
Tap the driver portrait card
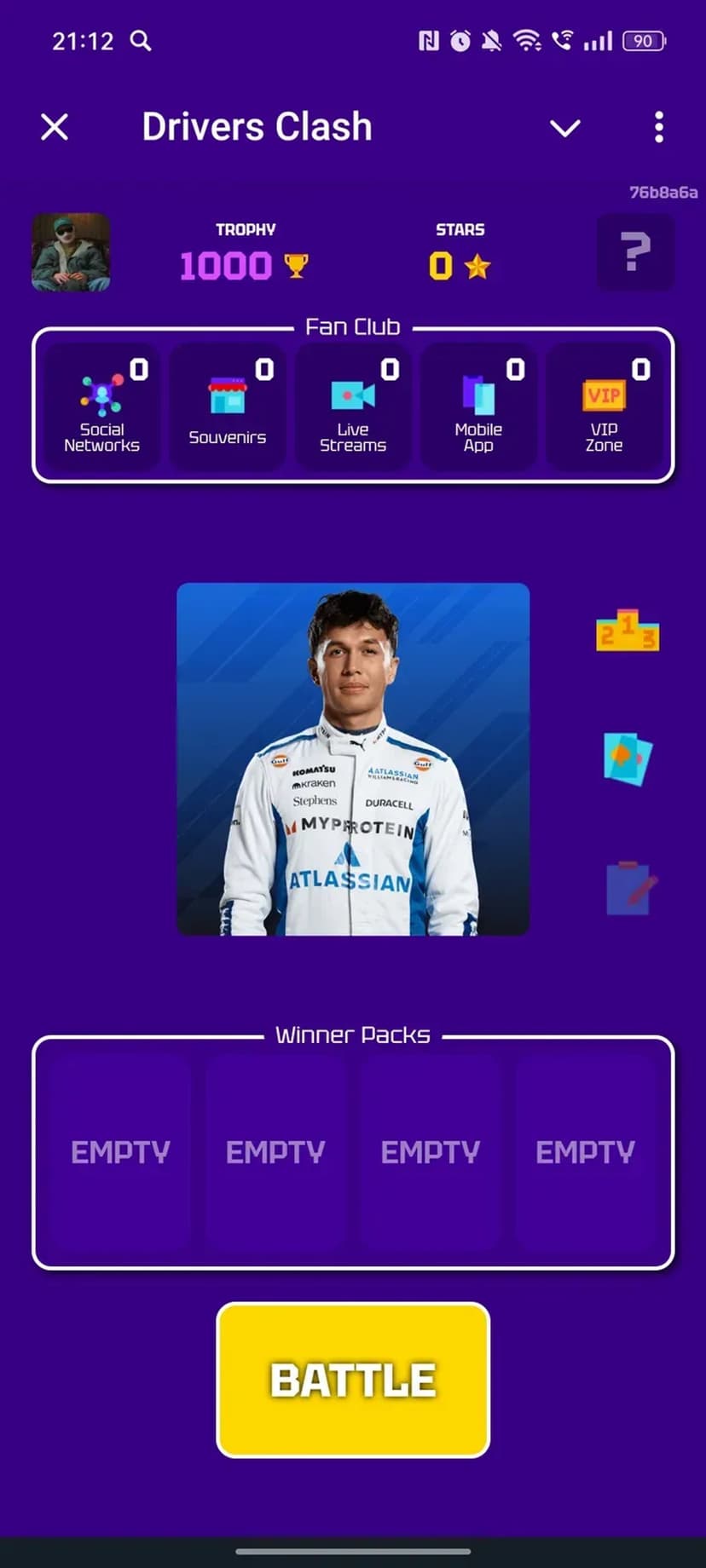(x=353, y=758)
